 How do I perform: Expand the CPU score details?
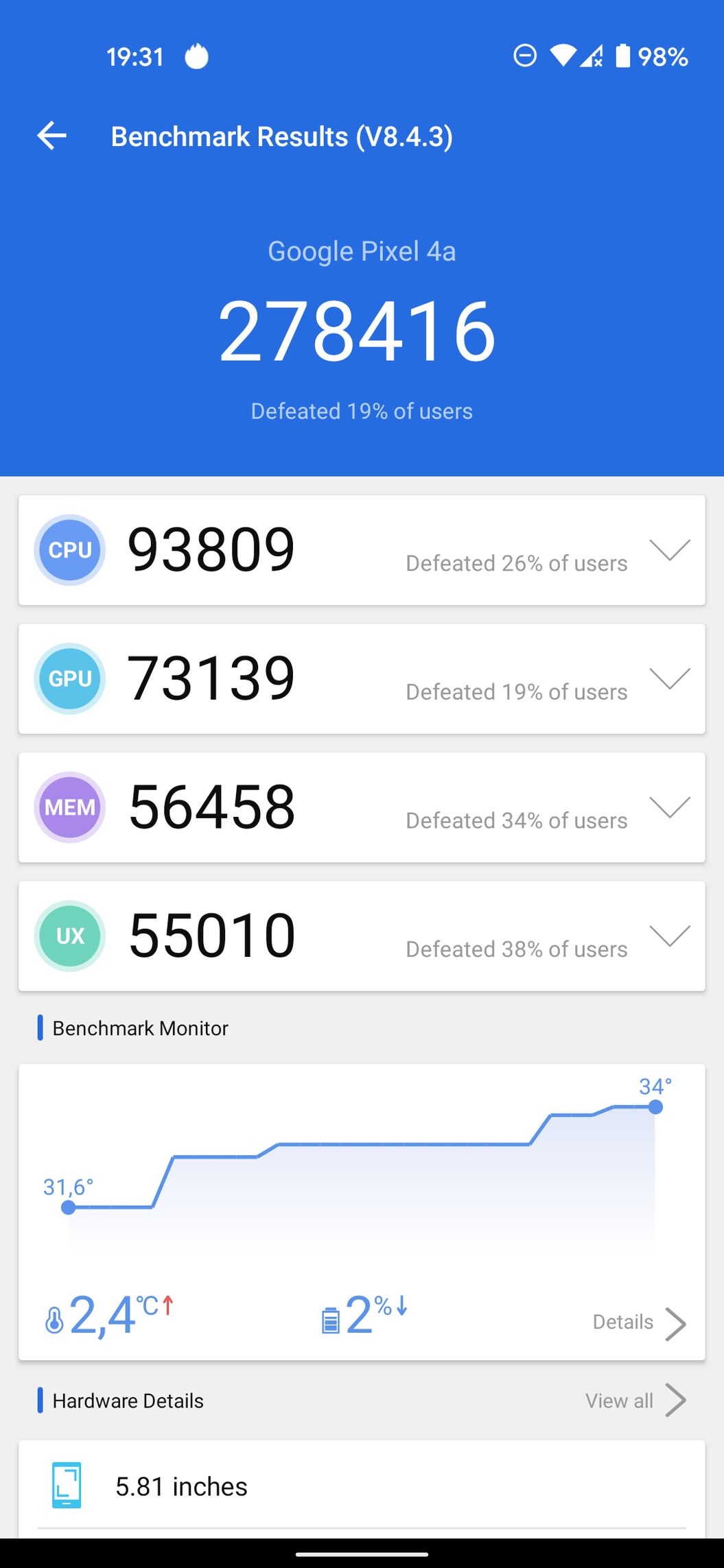(669, 550)
